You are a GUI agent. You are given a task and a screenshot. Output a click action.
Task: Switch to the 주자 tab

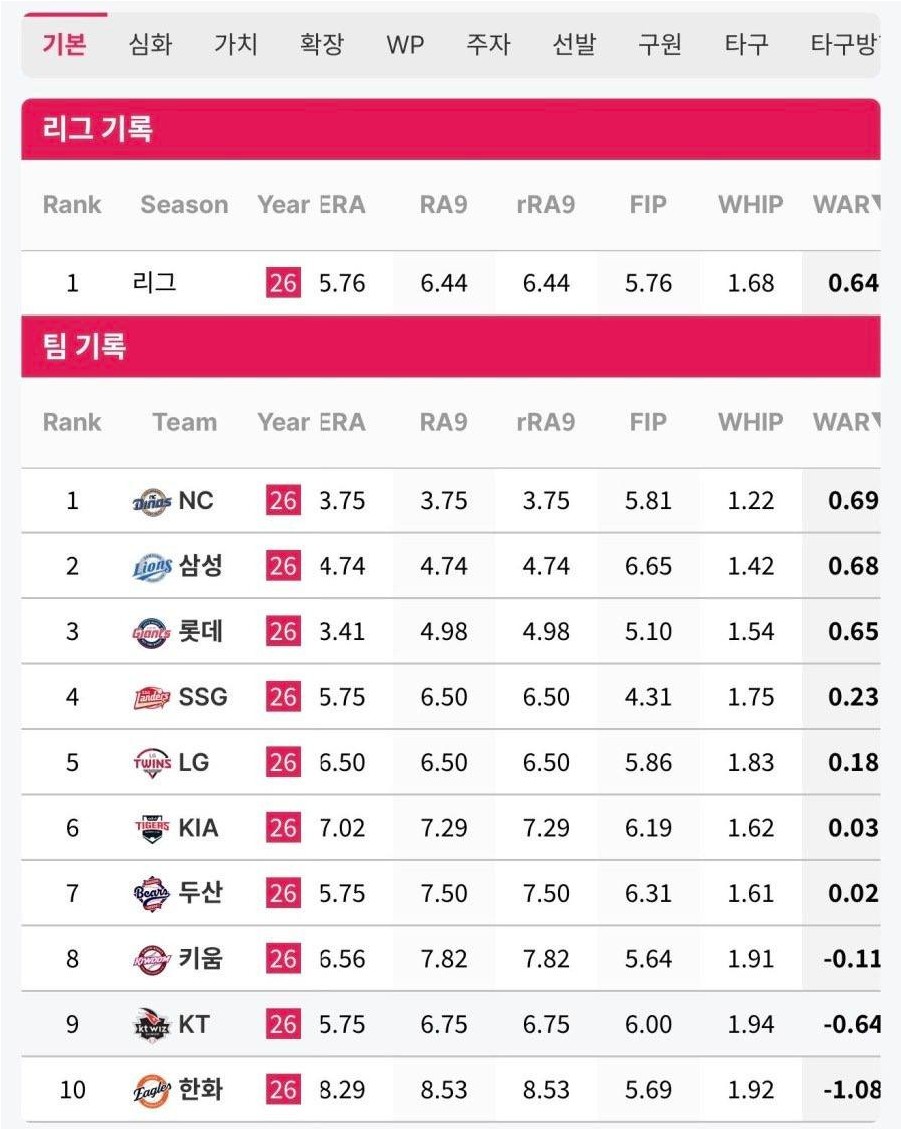(x=488, y=44)
